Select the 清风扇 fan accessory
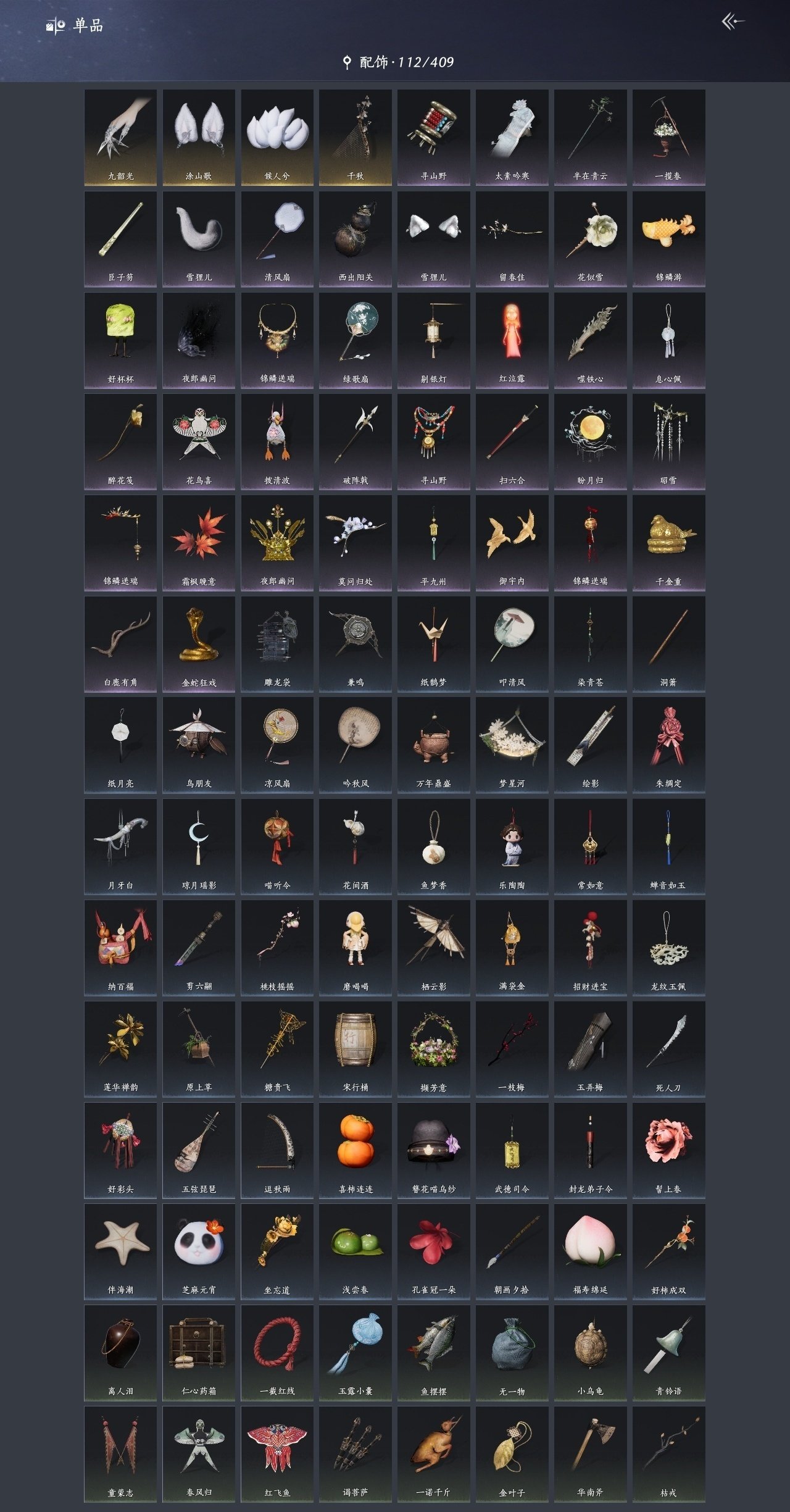 pos(277,238)
